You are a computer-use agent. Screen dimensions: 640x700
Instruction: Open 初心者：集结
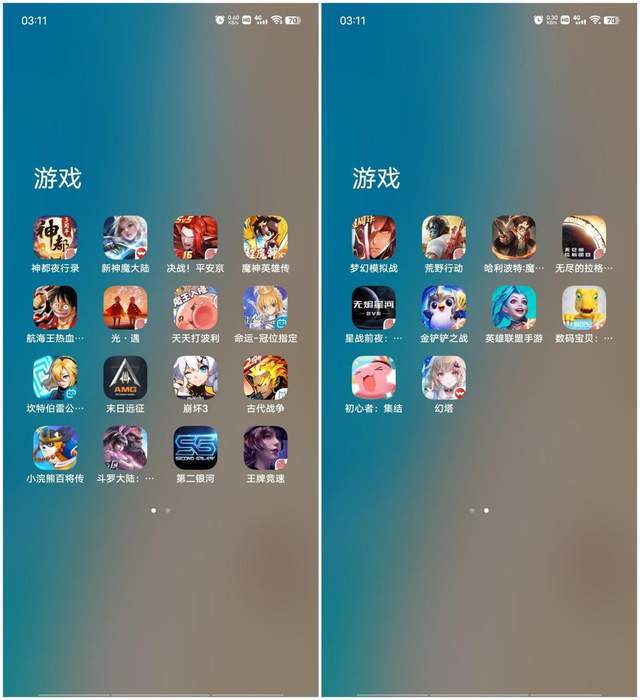(373, 378)
